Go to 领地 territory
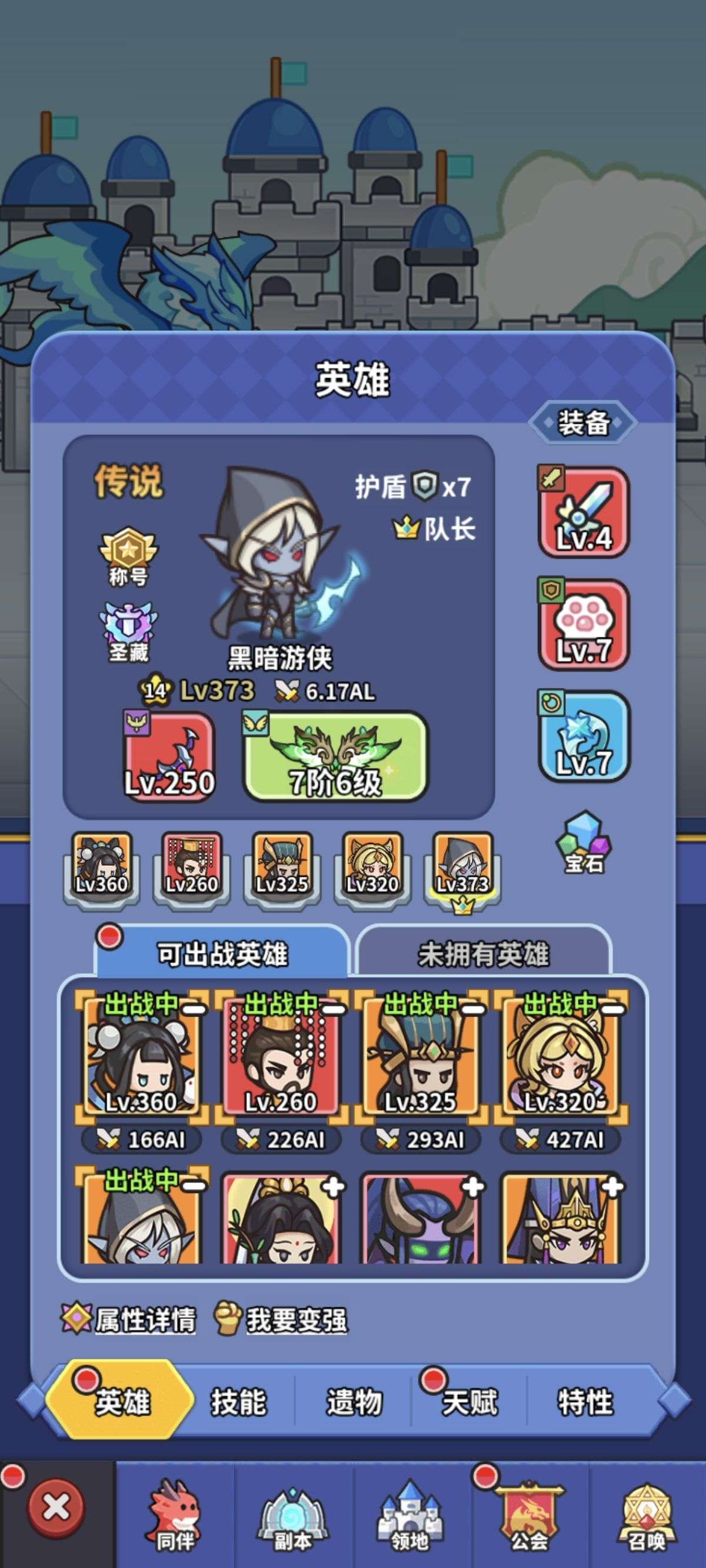The width and height of the screenshot is (706, 1568). coord(409,1514)
